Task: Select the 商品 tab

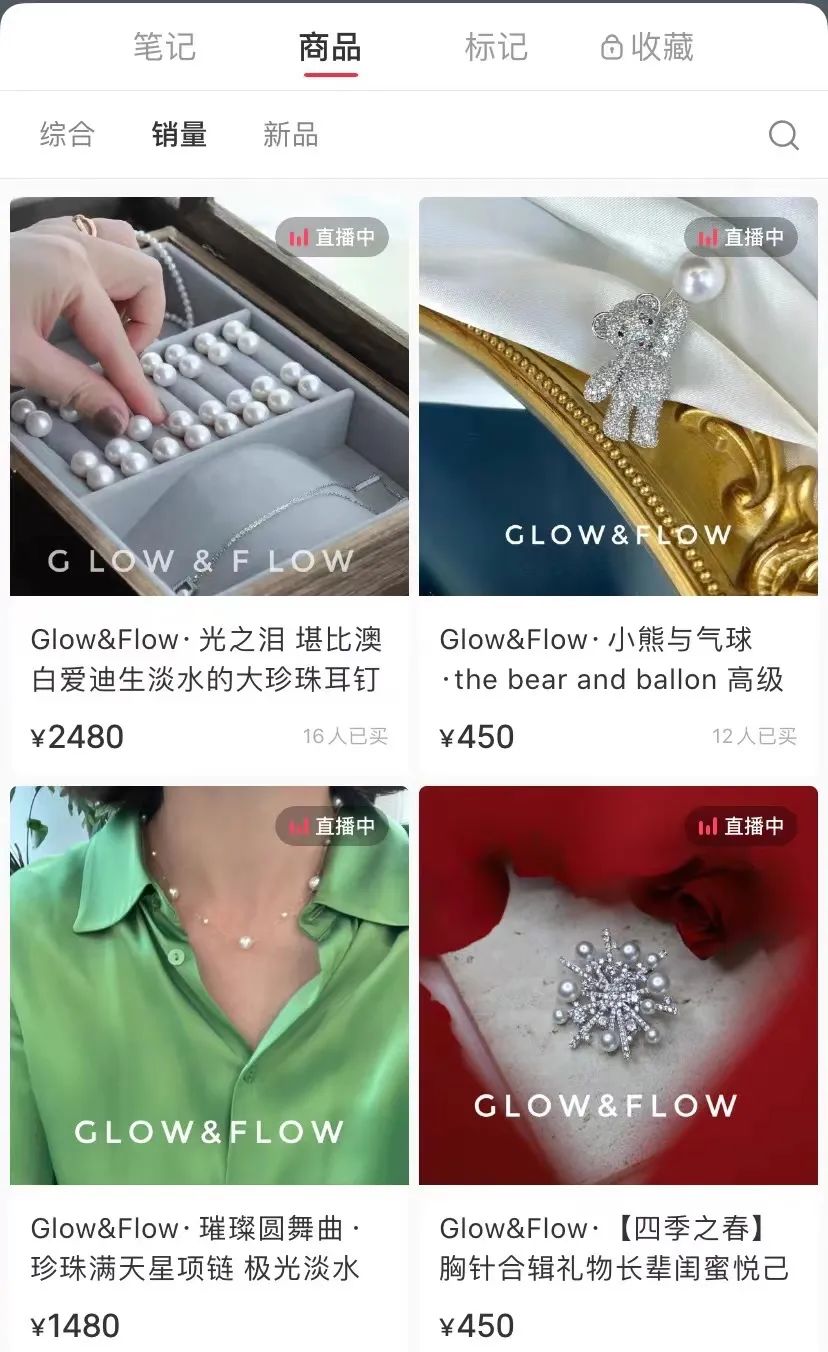Action: click(x=330, y=47)
